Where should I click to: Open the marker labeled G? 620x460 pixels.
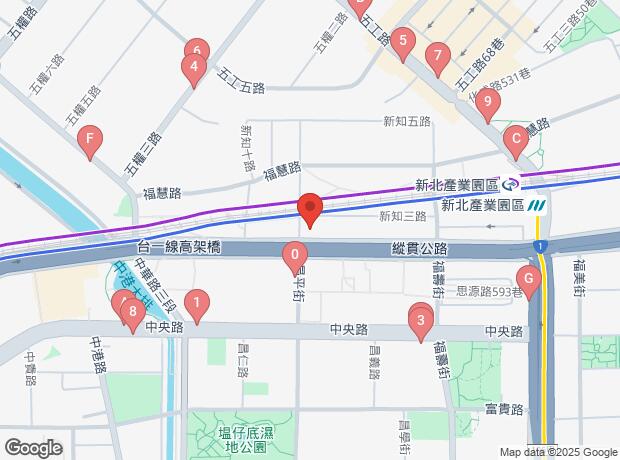529,279
